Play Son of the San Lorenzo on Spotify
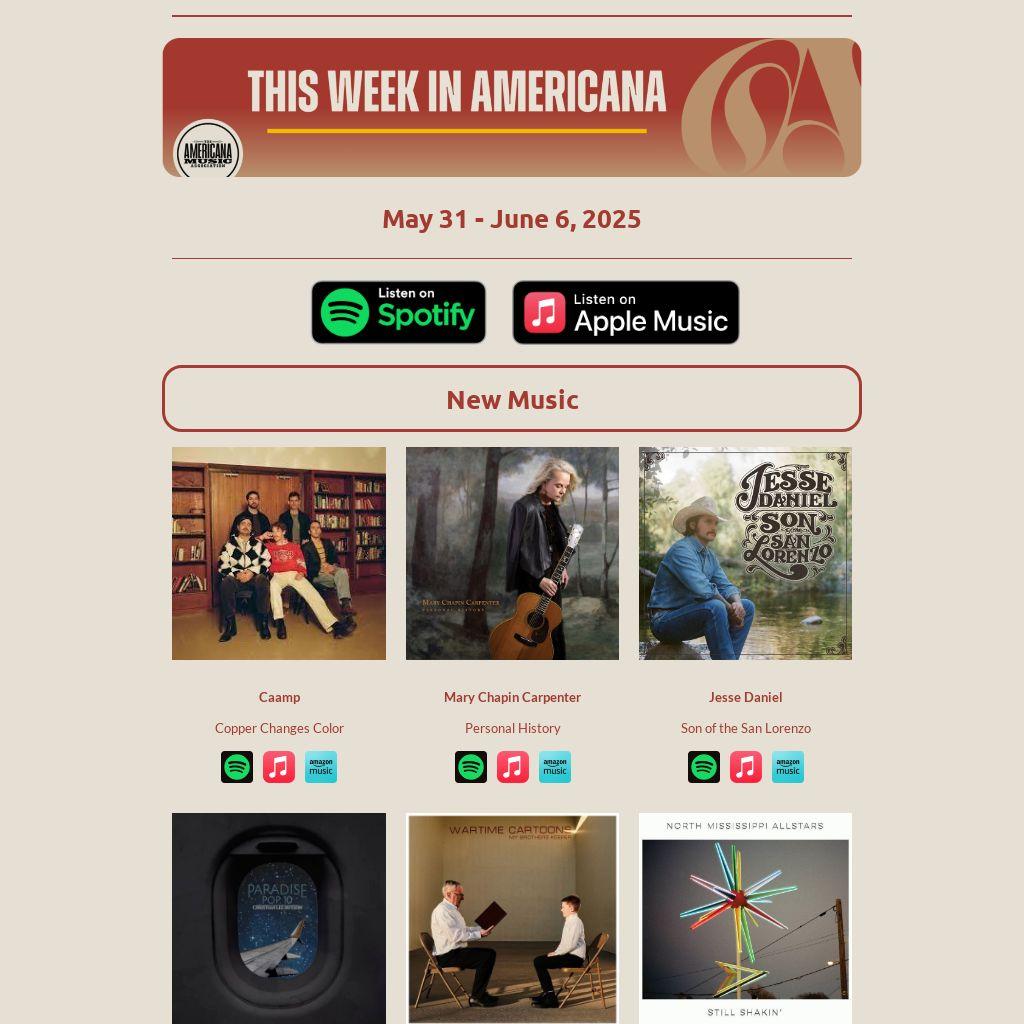The image size is (1024, 1024). pyautogui.click(x=704, y=767)
